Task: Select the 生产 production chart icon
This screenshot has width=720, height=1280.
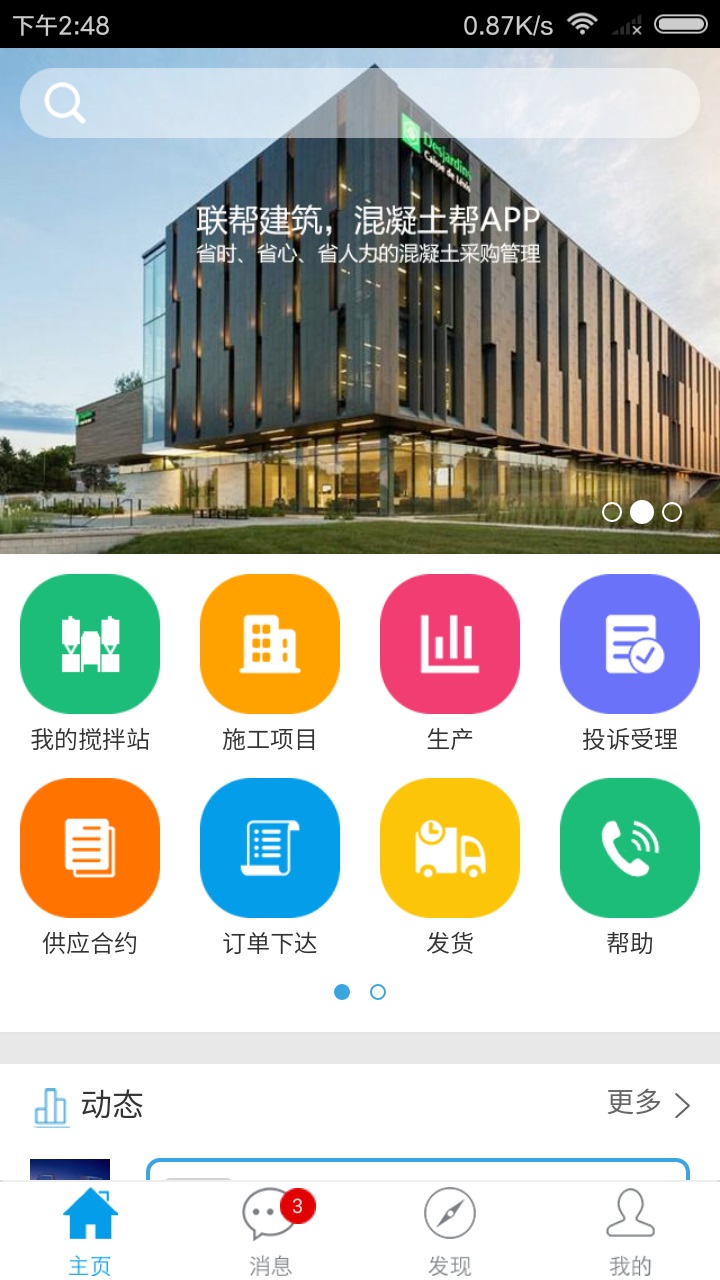Action: point(450,643)
